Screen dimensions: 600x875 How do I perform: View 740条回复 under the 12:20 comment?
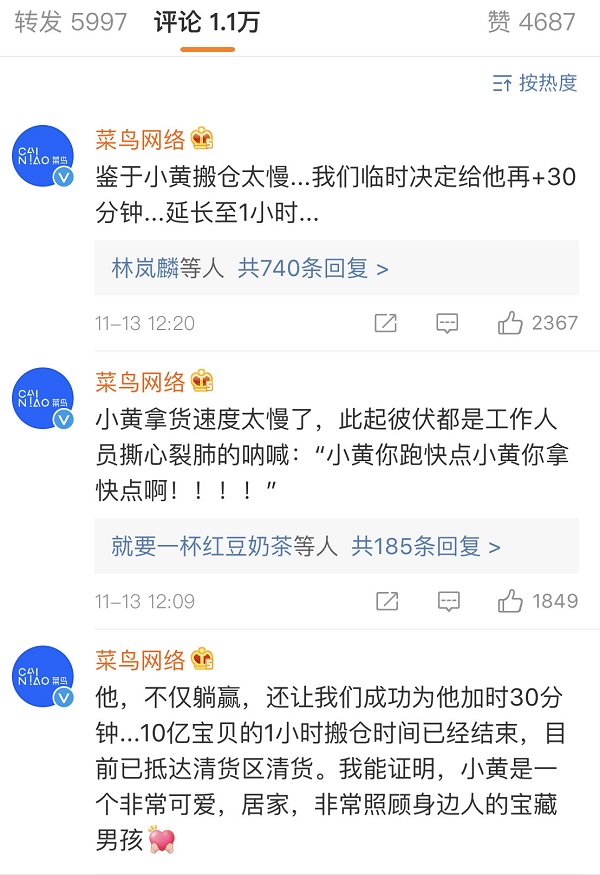pyautogui.click(x=313, y=268)
